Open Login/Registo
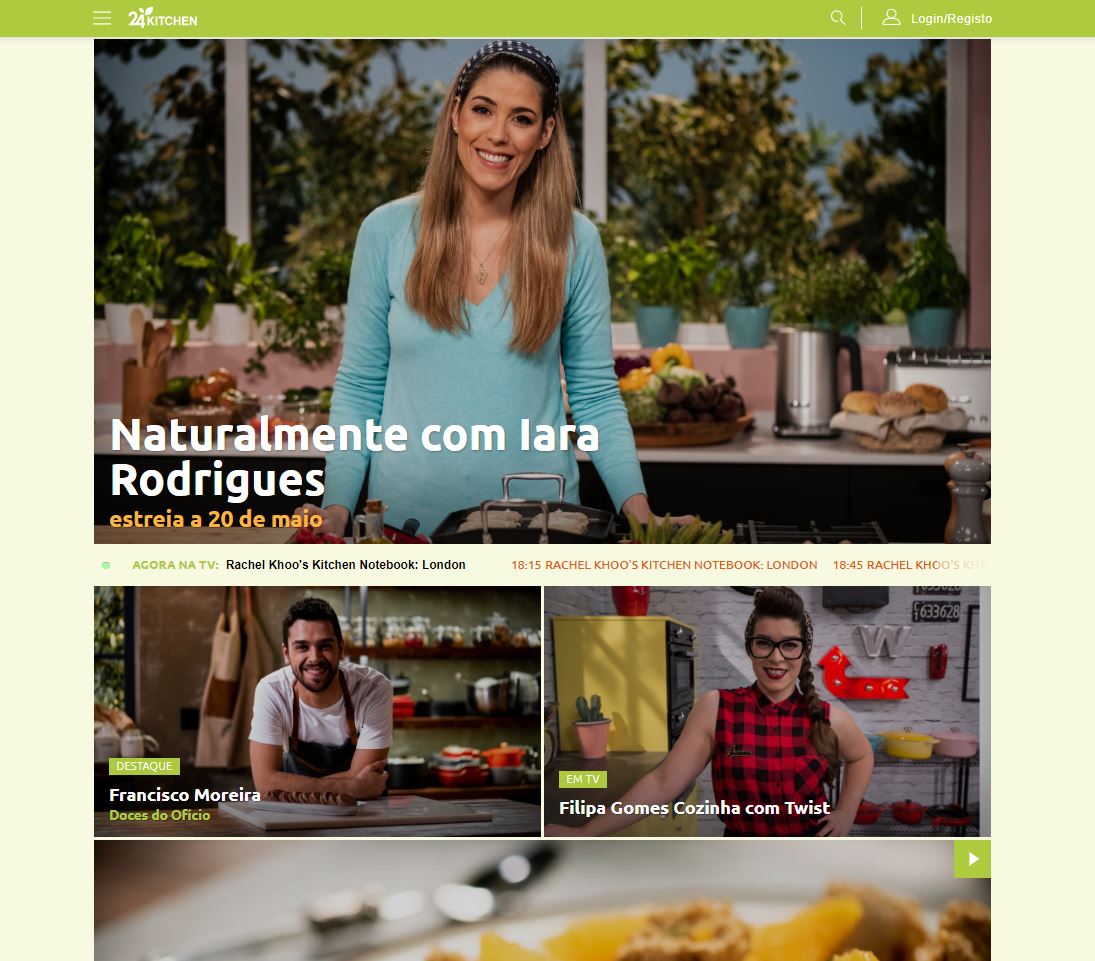Image resolution: width=1095 pixels, height=961 pixels. [938, 18]
